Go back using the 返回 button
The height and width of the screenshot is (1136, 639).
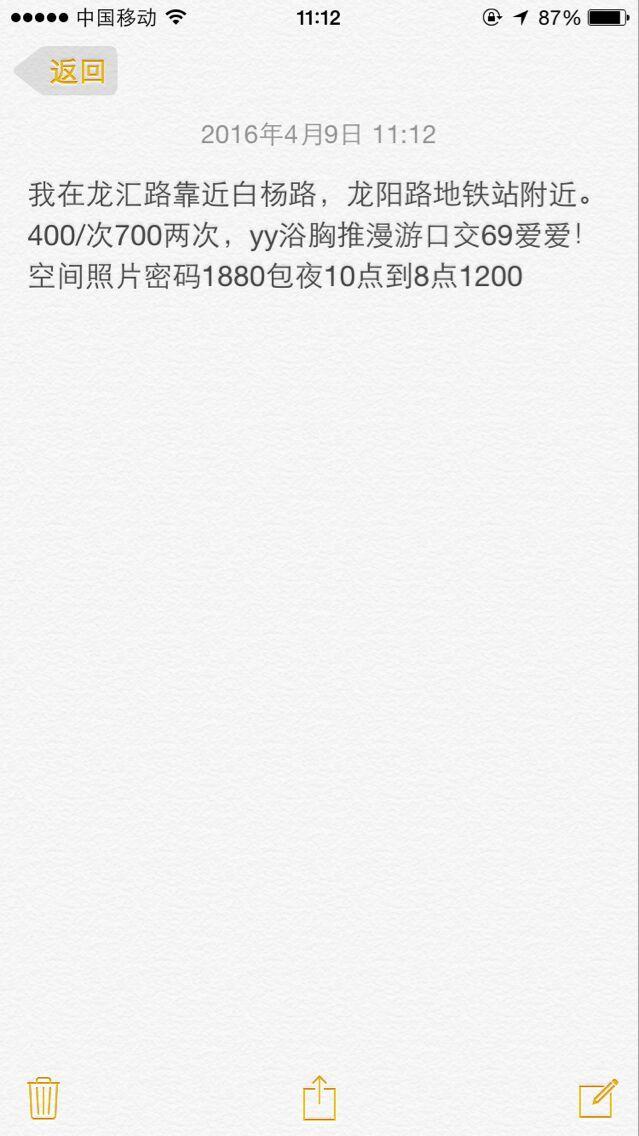(66, 72)
